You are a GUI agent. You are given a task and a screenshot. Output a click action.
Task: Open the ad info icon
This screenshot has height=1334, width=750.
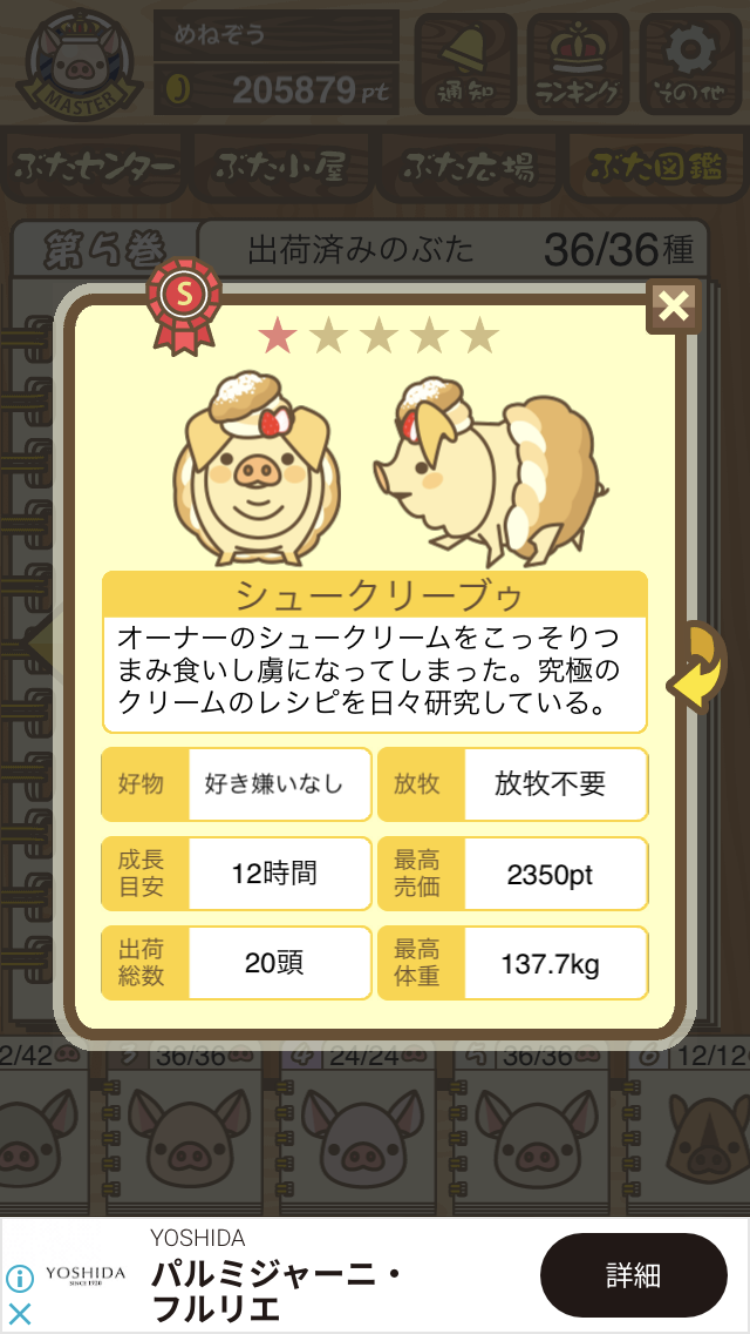pos(20,1278)
